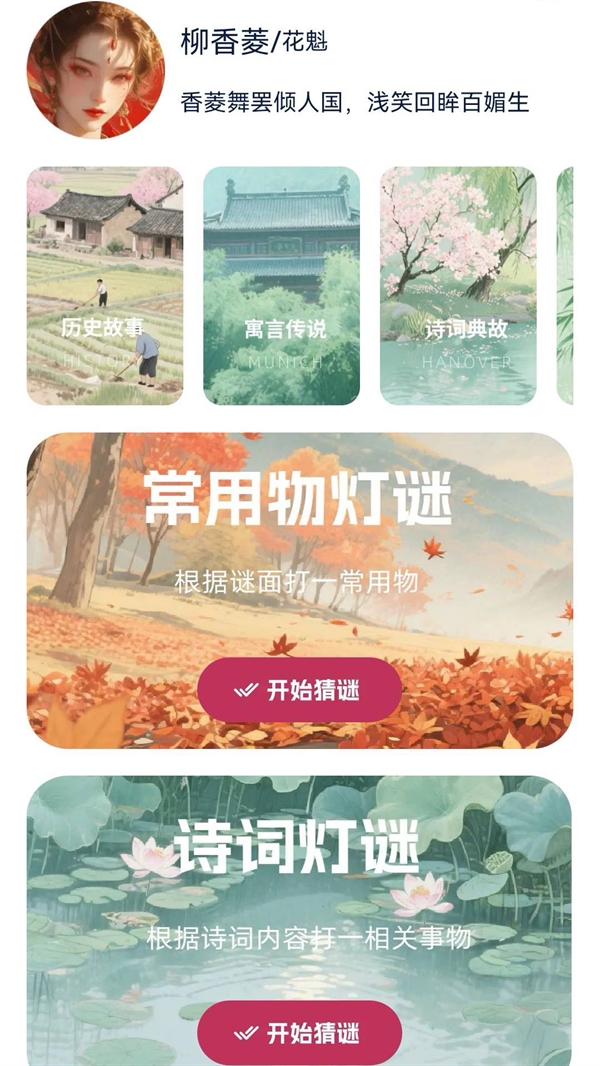Start guessing in 常用物灯谜 with 开始猜谜

point(299,690)
